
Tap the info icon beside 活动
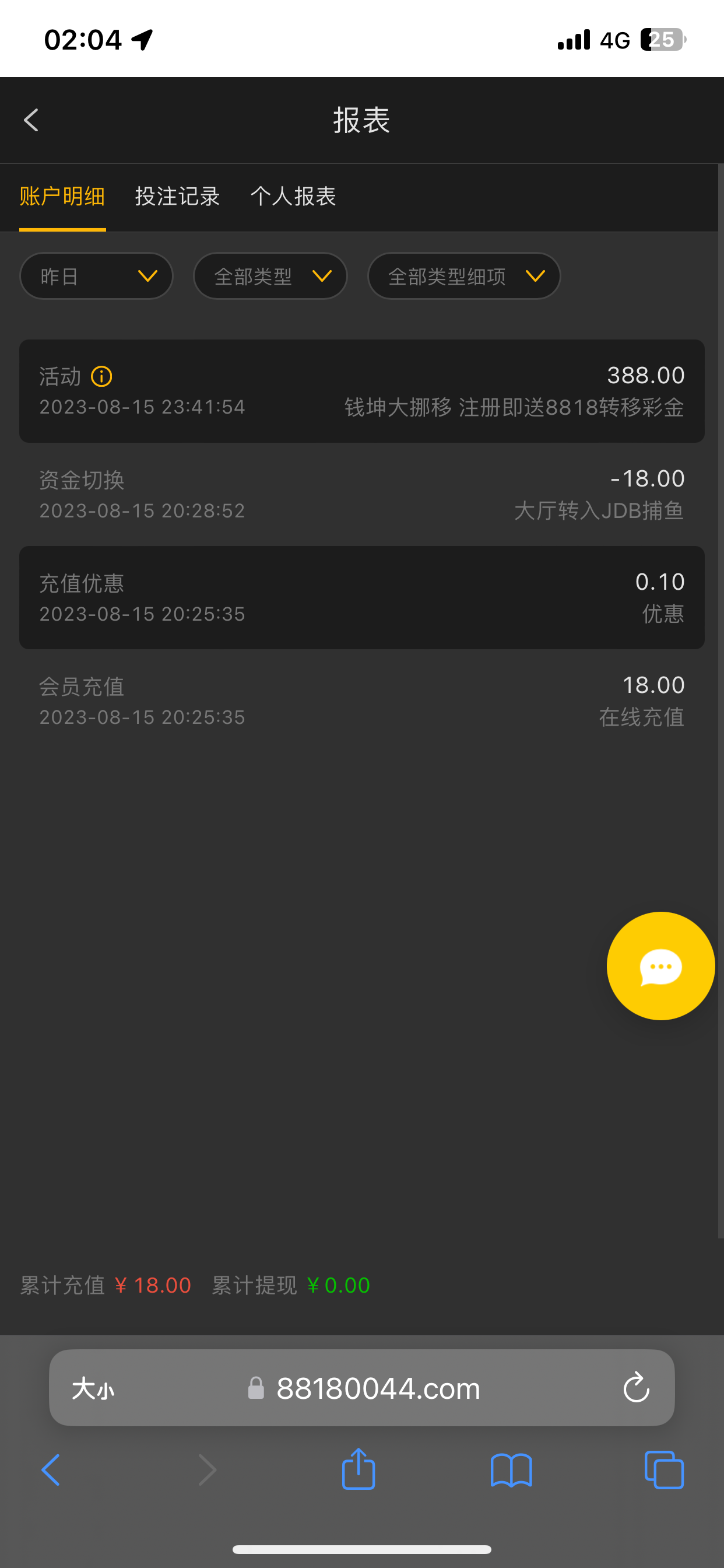click(101, 377)
